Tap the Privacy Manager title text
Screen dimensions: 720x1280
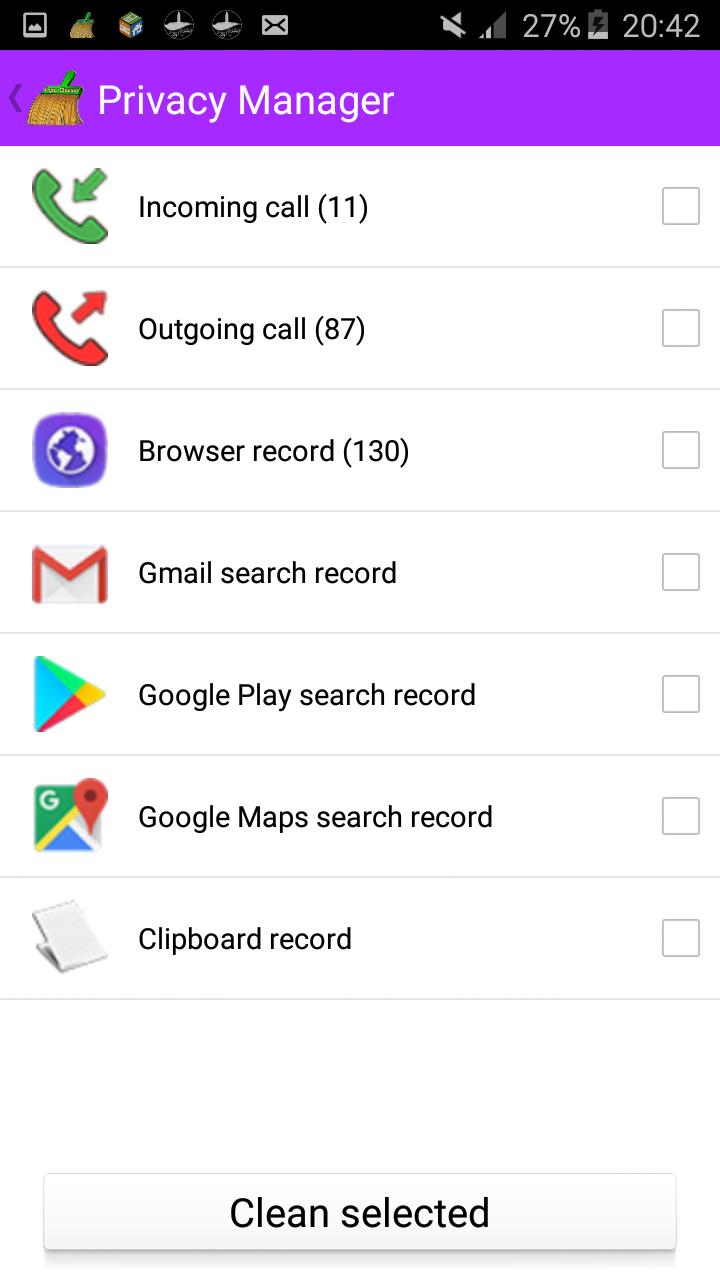coord(244,99)
